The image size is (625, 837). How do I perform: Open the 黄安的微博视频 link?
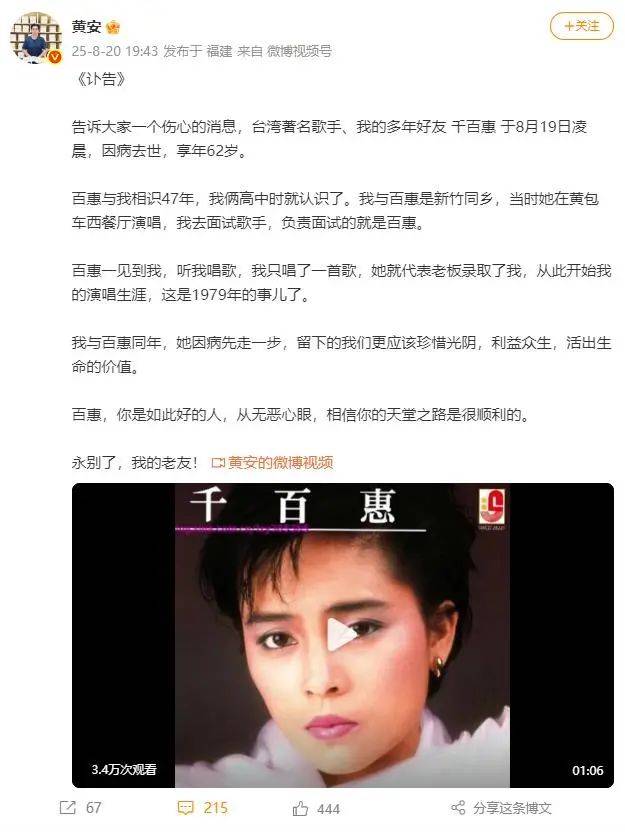pyautogui.click(x=278, y=462)
